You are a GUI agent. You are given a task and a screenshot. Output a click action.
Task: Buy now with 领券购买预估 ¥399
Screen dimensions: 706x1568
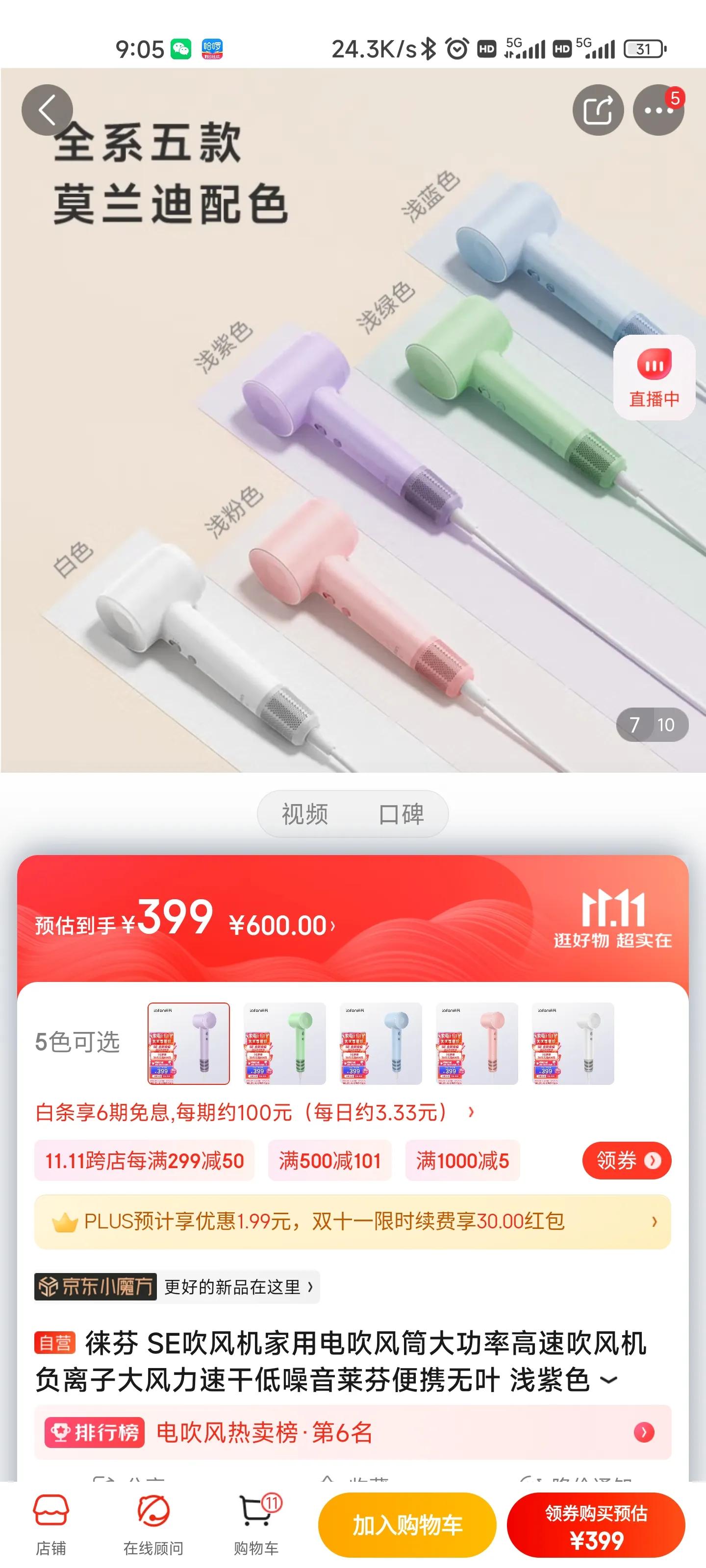click(596, 1525)
